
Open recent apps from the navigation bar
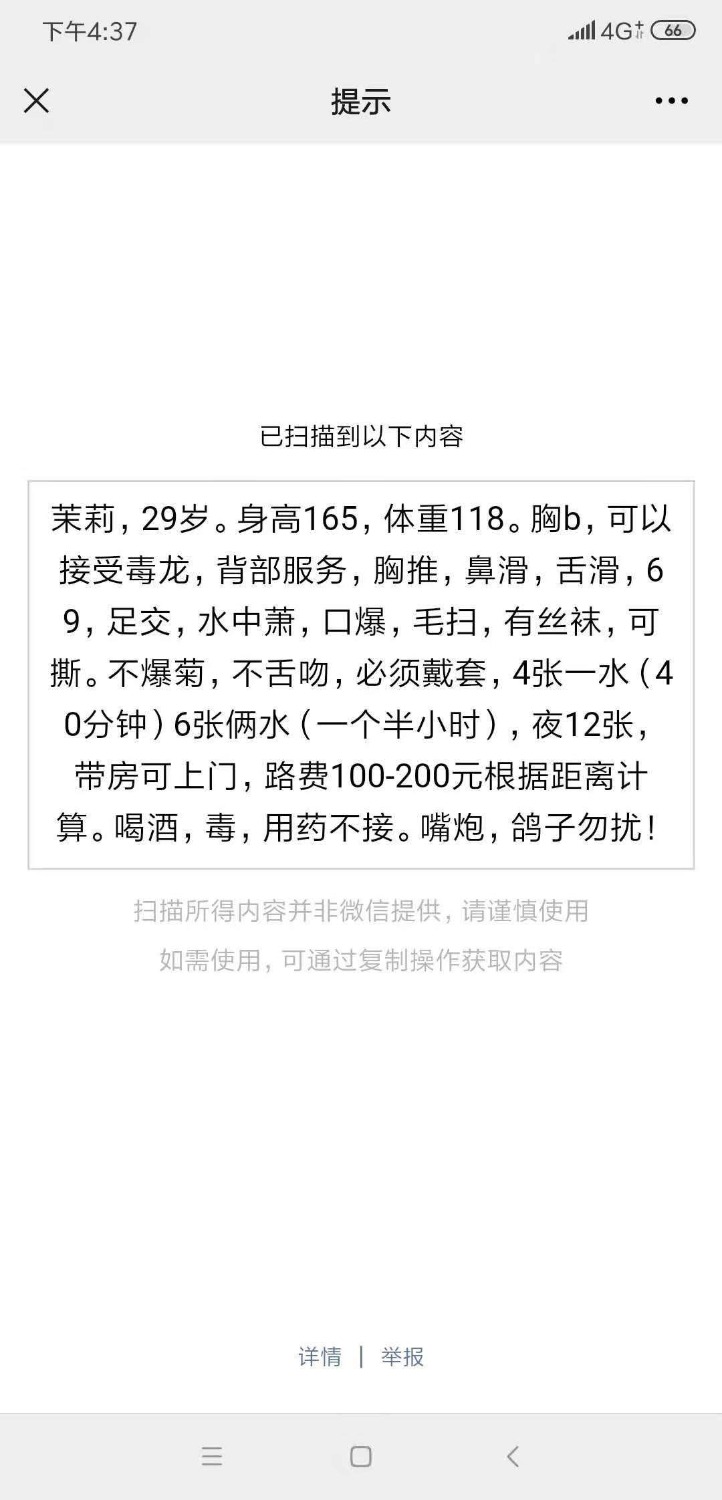pyautogui.click(x=212, y=1456)
